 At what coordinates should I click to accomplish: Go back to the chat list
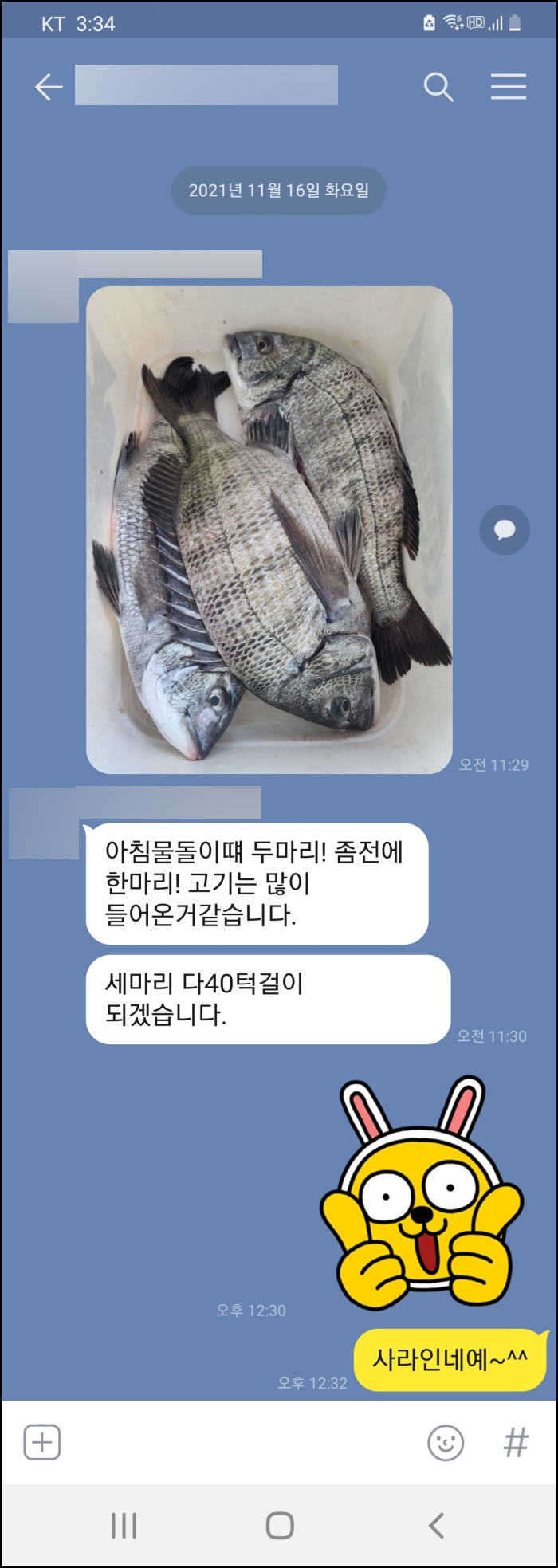49,87
